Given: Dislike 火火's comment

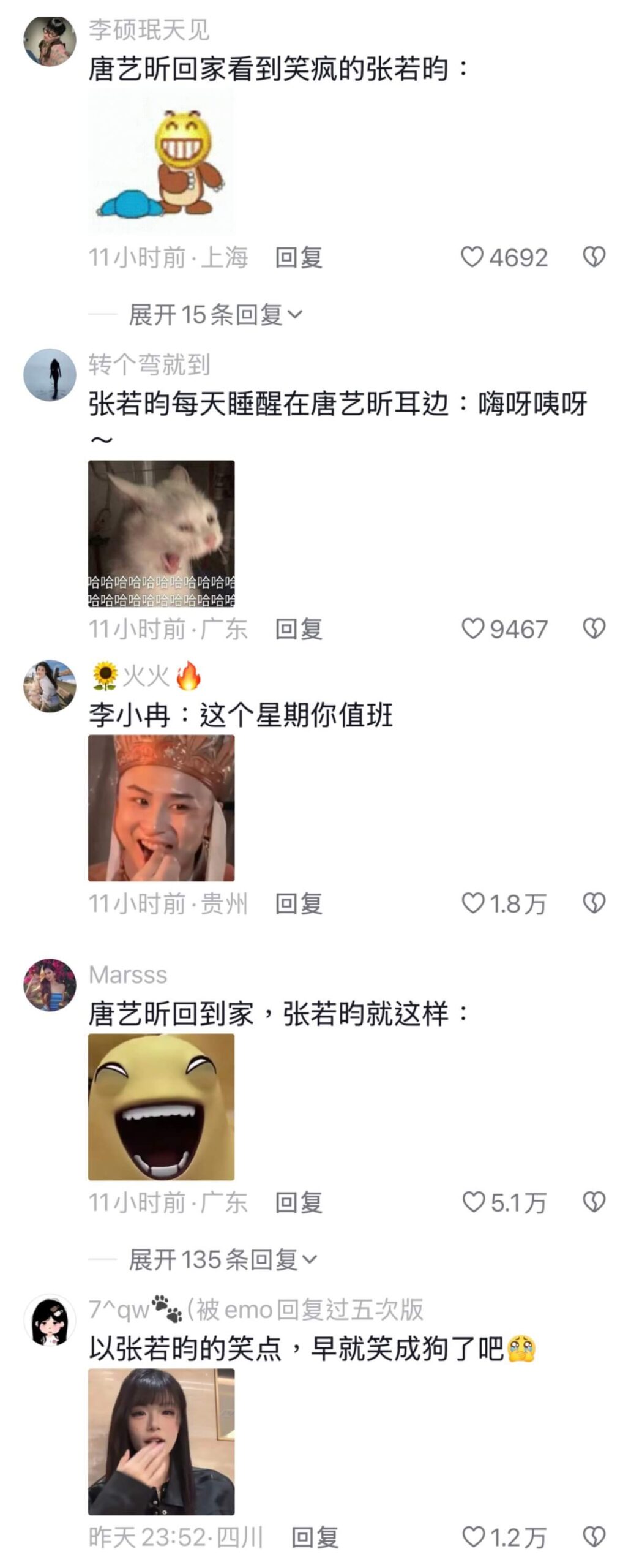Looking at the screenshot, I should pos(594,903).
